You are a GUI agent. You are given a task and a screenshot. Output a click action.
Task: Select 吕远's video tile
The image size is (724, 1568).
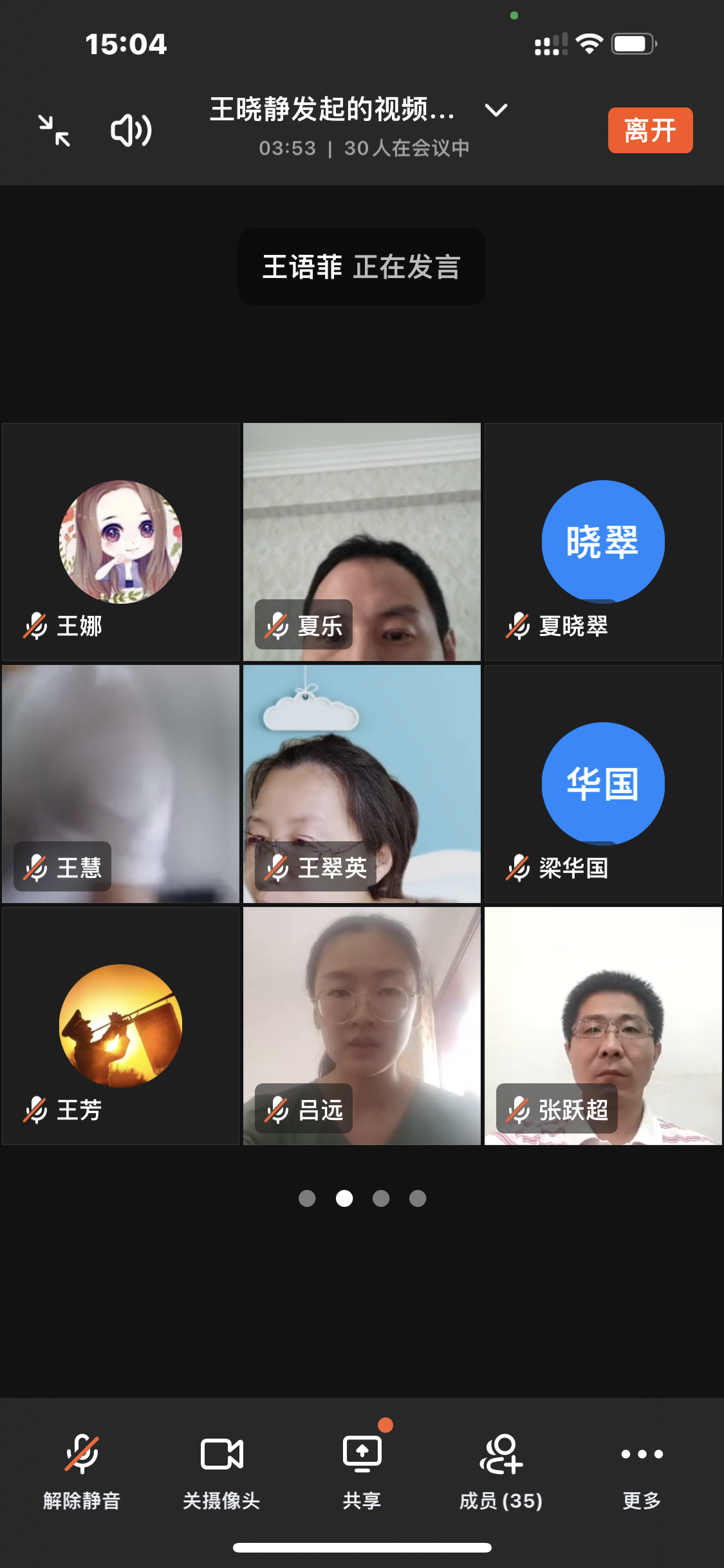click(362, 1026)
